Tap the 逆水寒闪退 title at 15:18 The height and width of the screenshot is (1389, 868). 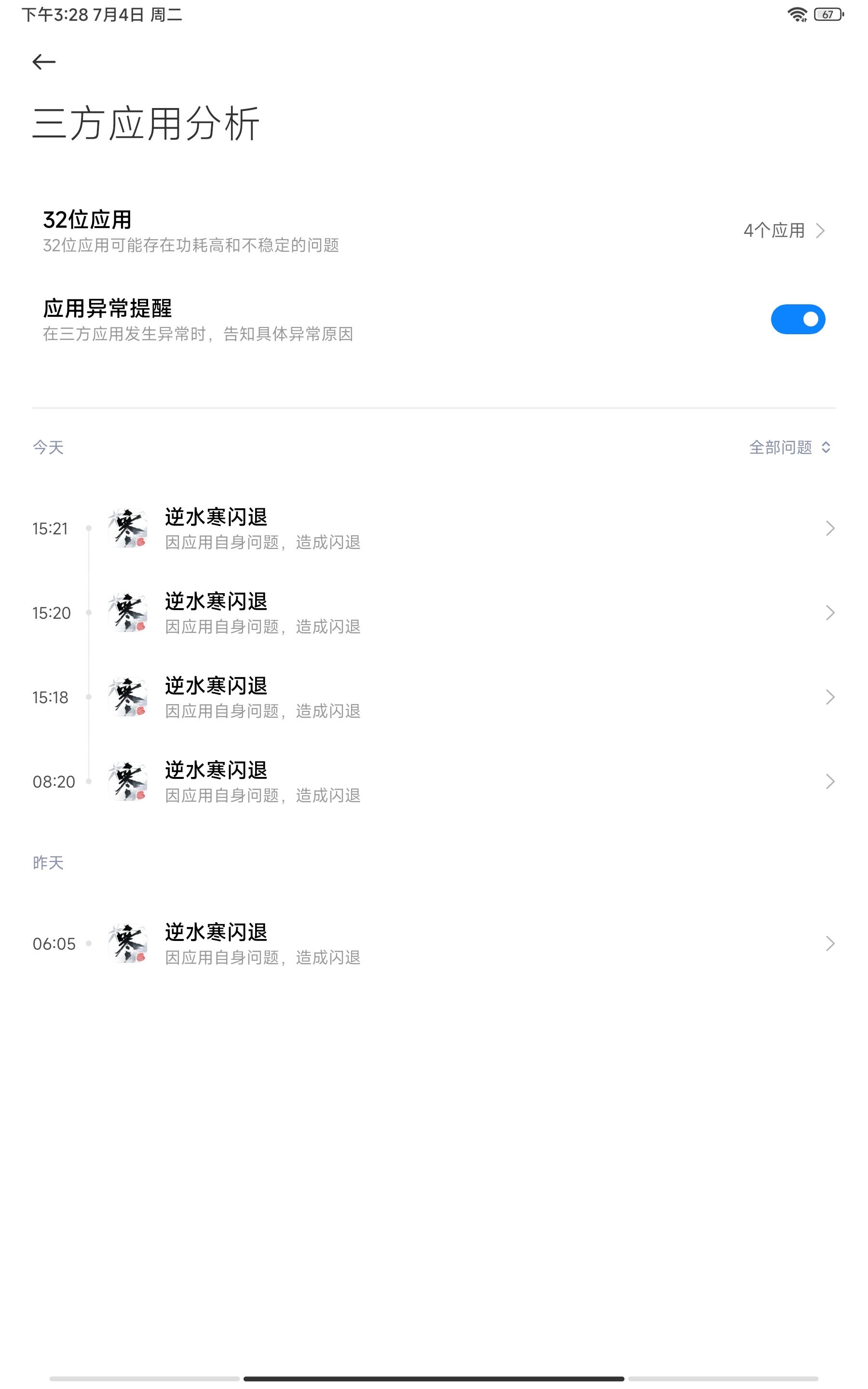tap(215, 686)
